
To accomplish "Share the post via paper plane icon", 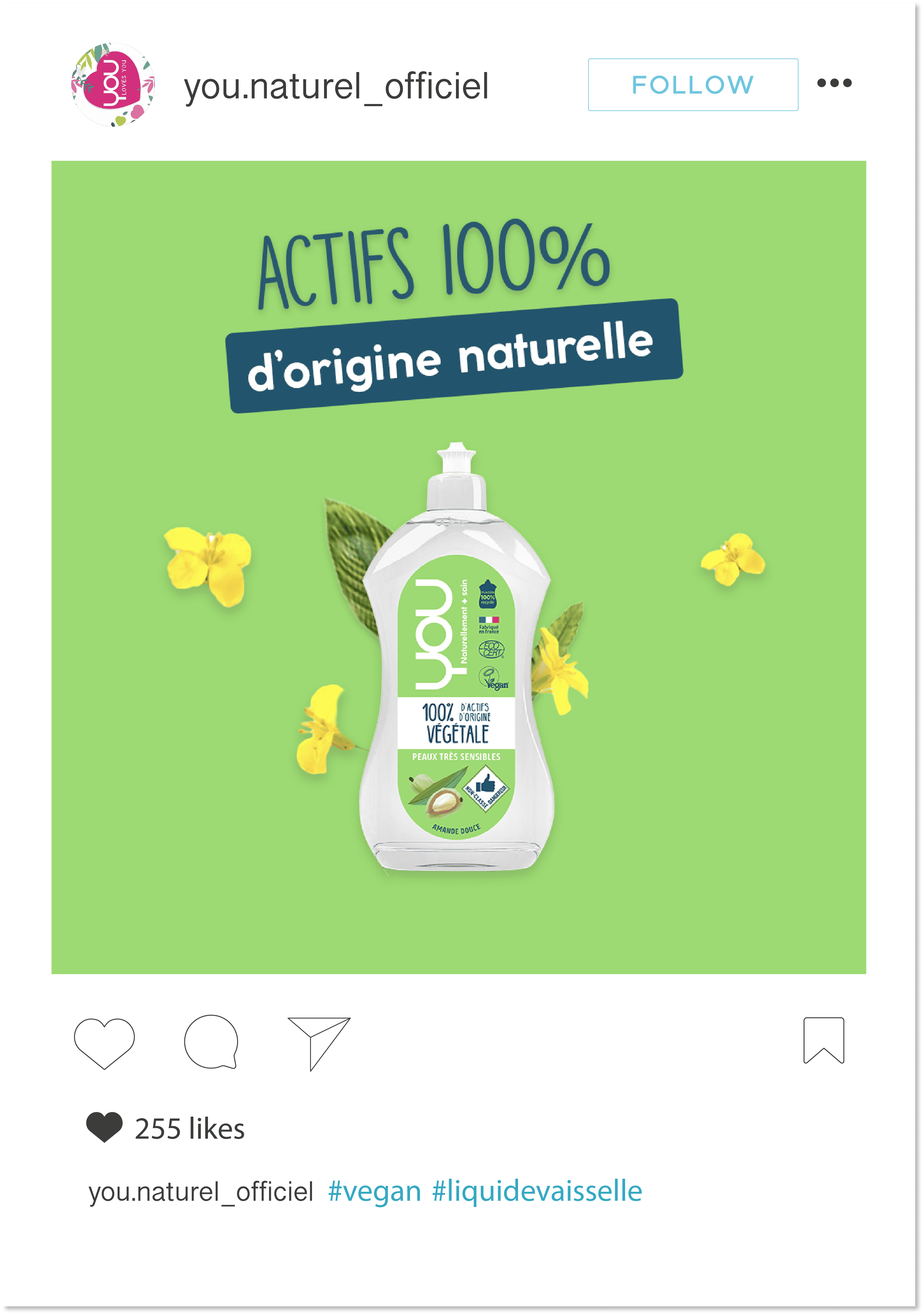I will pos(318,1042).
